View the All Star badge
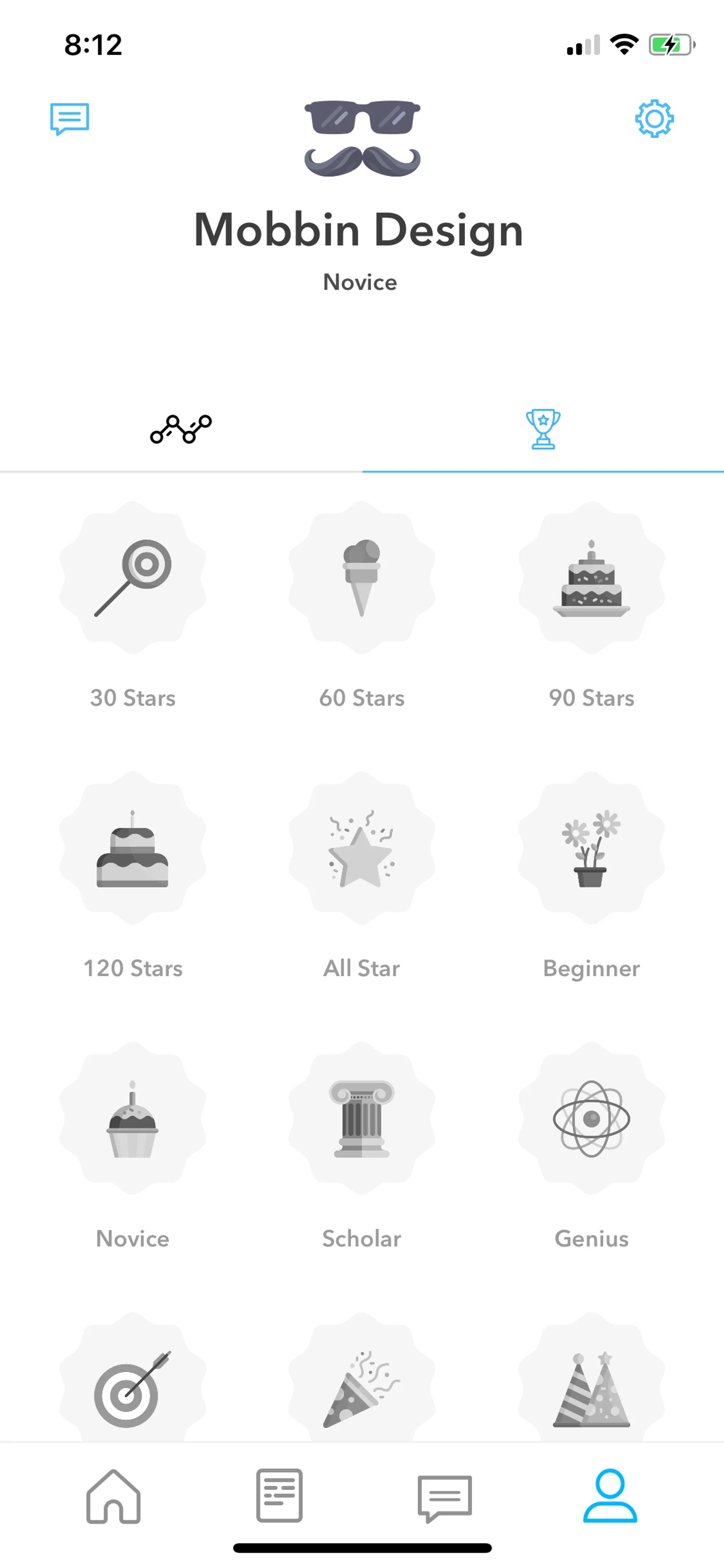The image size is (724, 1568). (x=362, y=849)
